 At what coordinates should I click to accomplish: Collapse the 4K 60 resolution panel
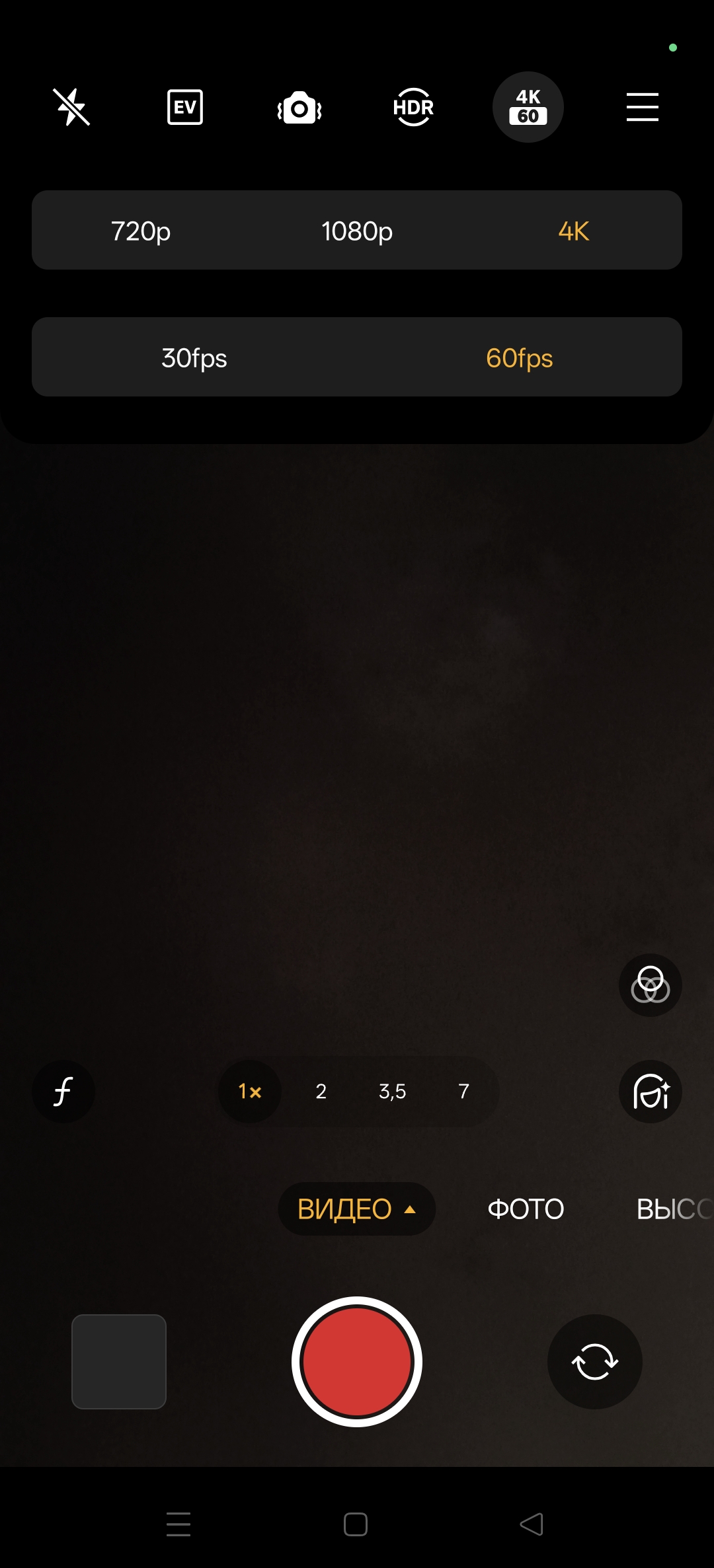point(528,107)
